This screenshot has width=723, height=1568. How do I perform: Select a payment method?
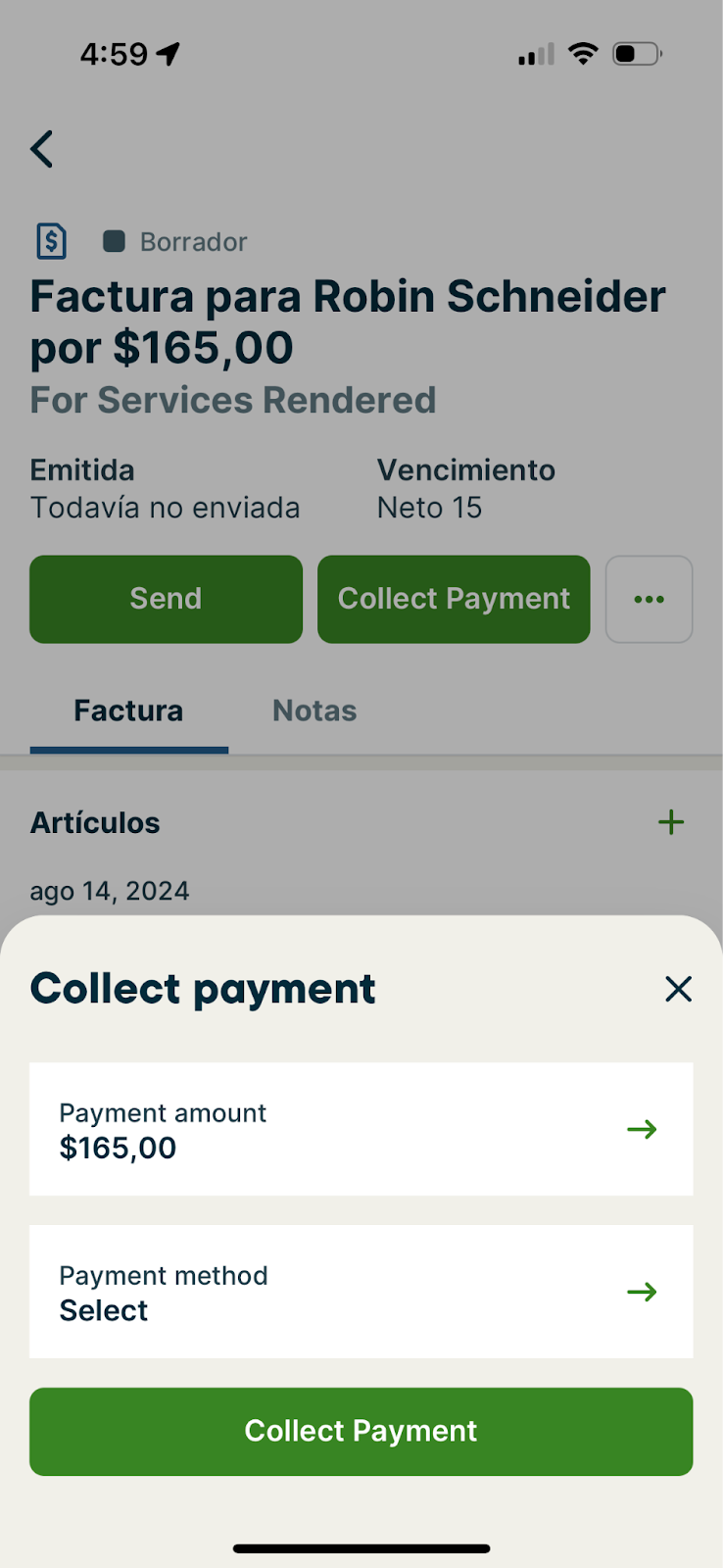pyautogui.click(x=361, y=1292)
